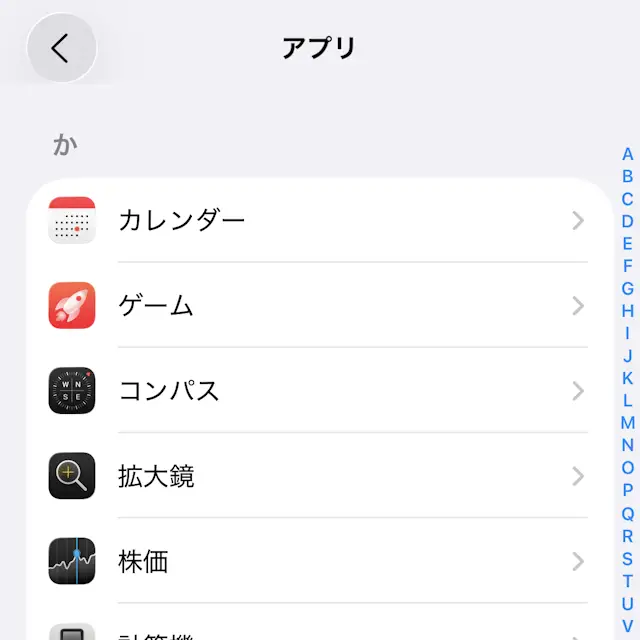This screenshot has width=640, height=640.
Task: Open カレンダー settings
Action: pyautogui.click(x=330, y=221)
